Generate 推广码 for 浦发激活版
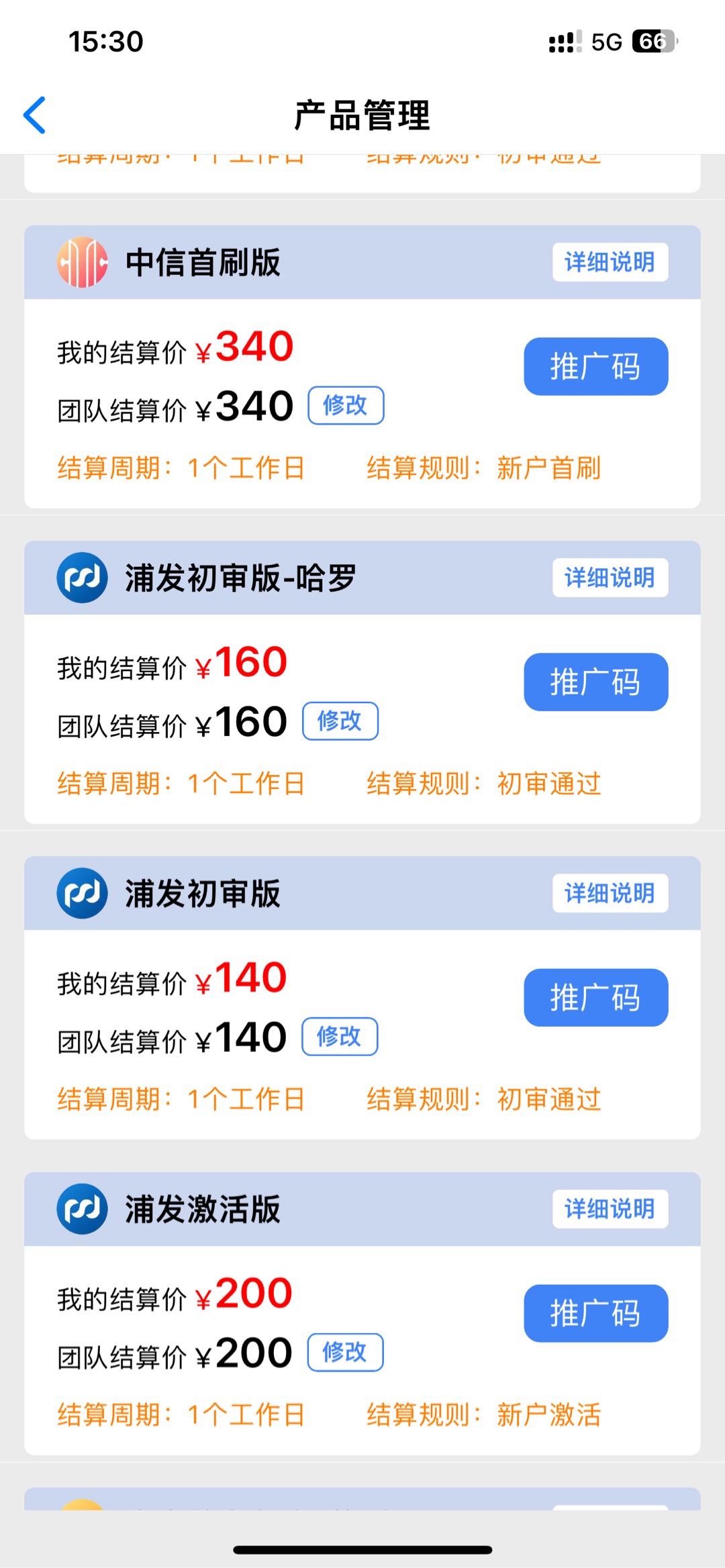Screen dimensions: 725x1568 click(x=595, y=1313)
